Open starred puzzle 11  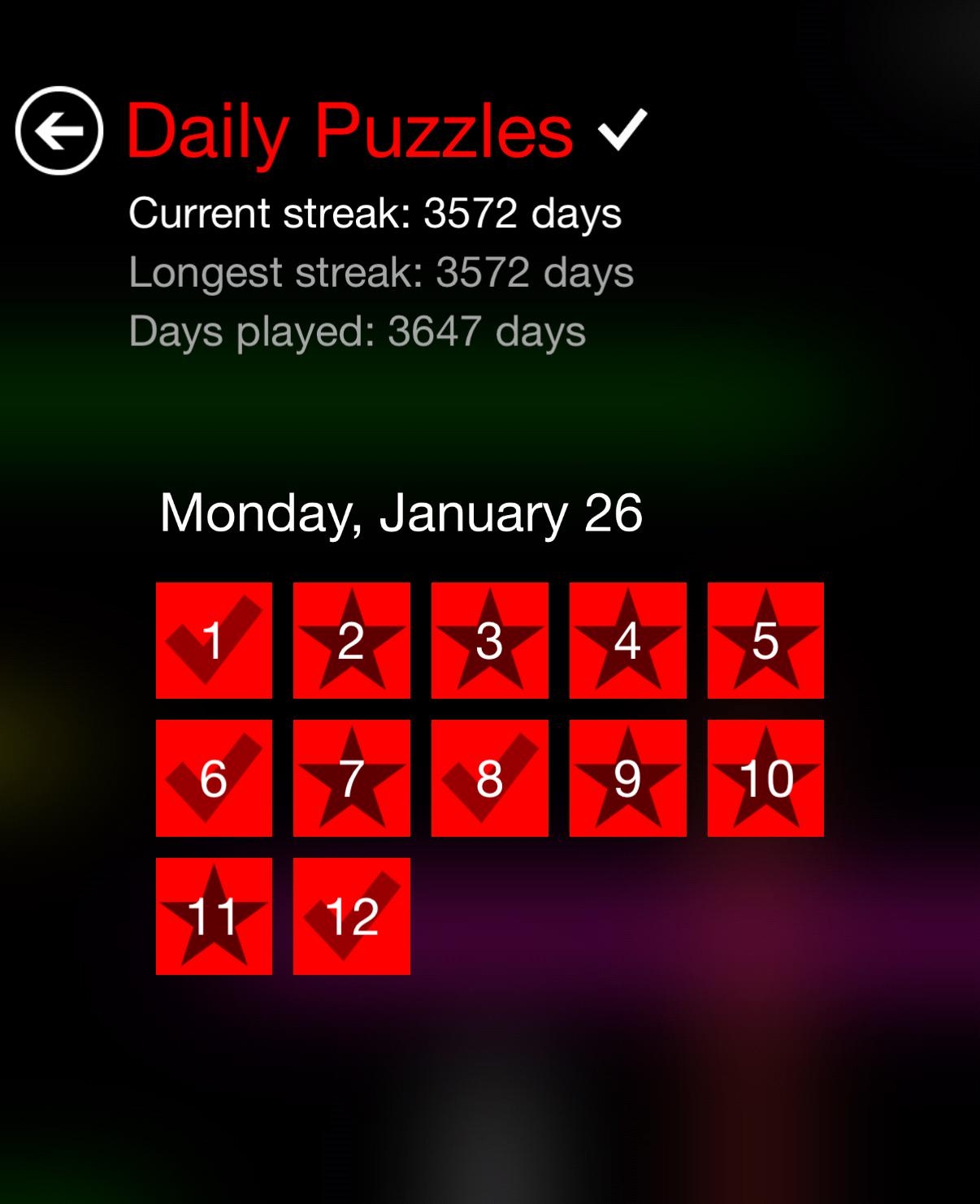point(214,914)
